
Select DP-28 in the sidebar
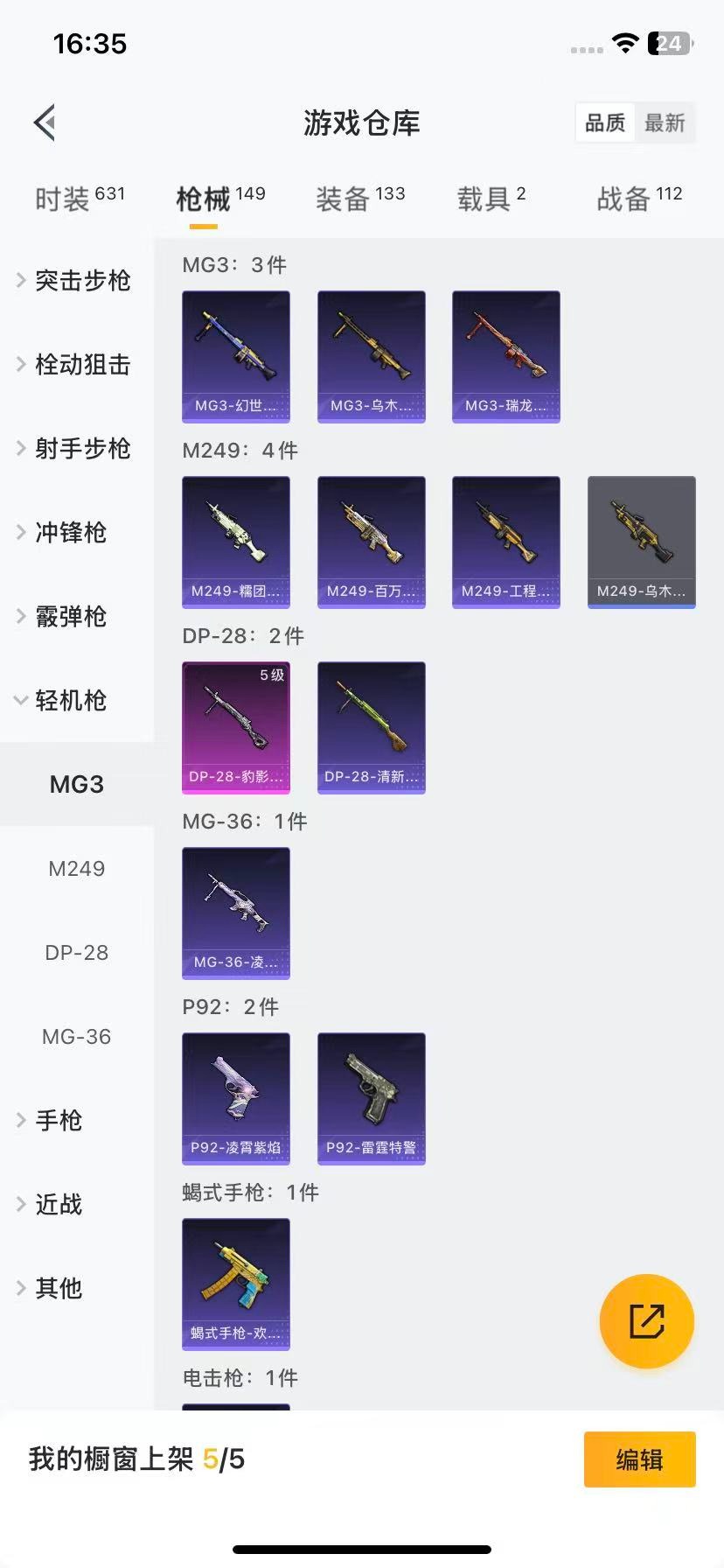pyautogui.click(x=75, y=952)
